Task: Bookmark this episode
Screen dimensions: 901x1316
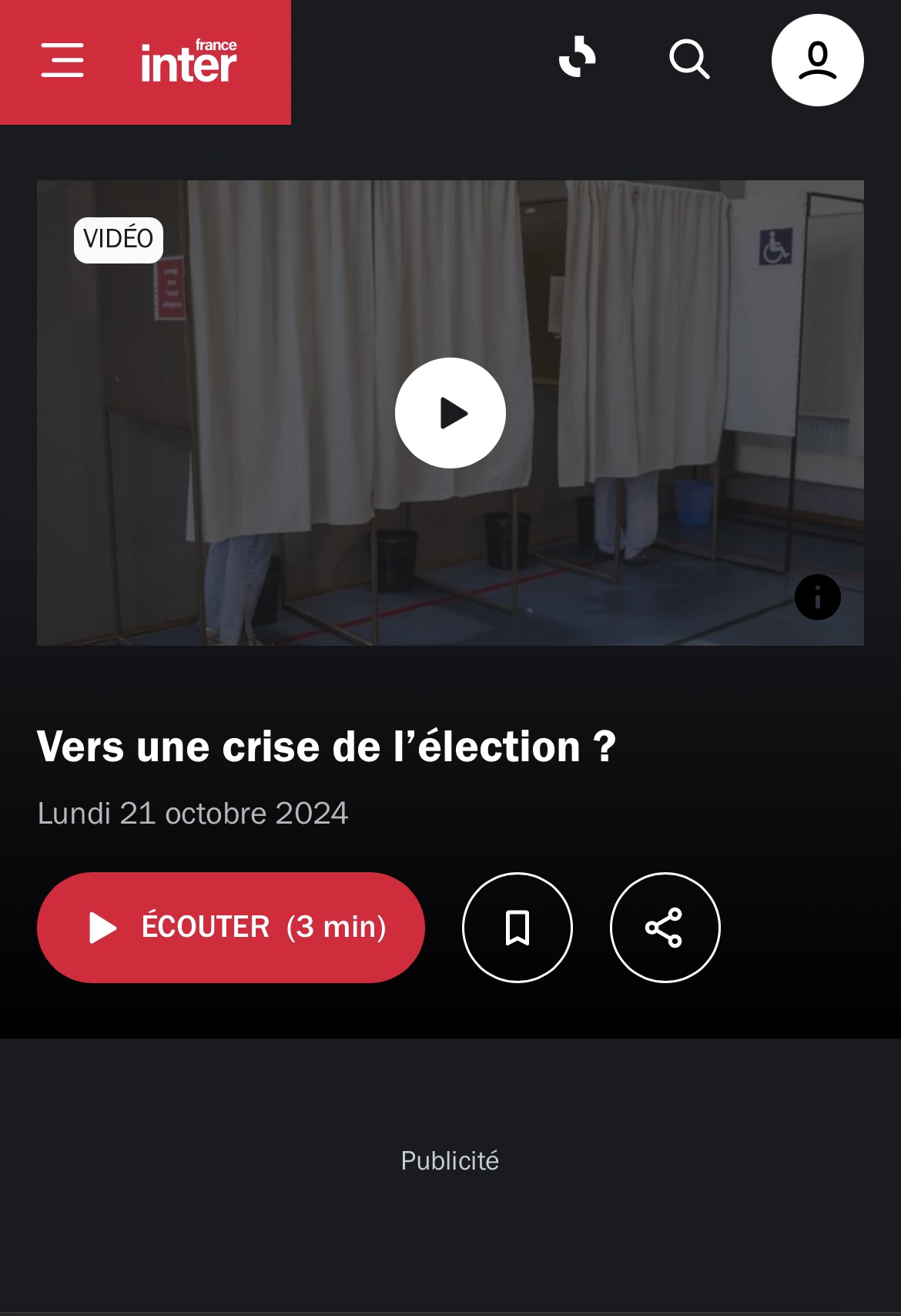Action: tap(517, 928)
